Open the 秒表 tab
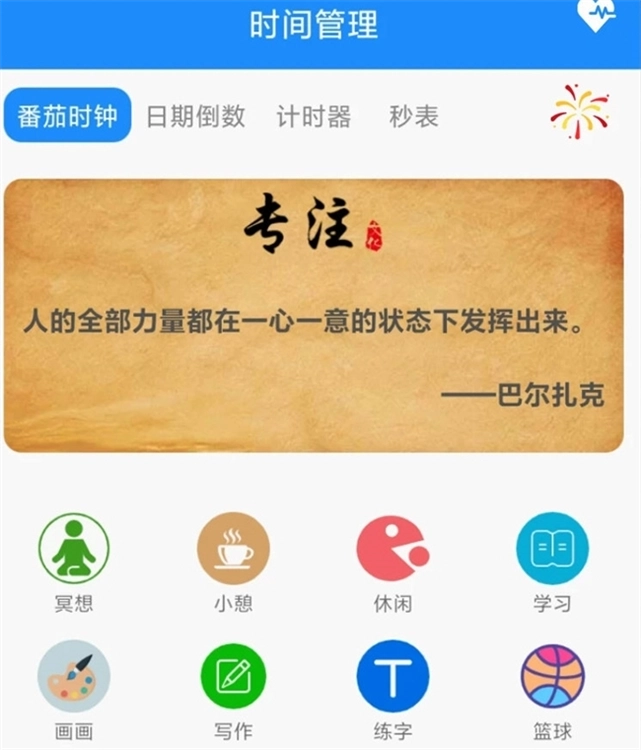Image resolution: width=641 pixels, height=750 pixels. 414,117
